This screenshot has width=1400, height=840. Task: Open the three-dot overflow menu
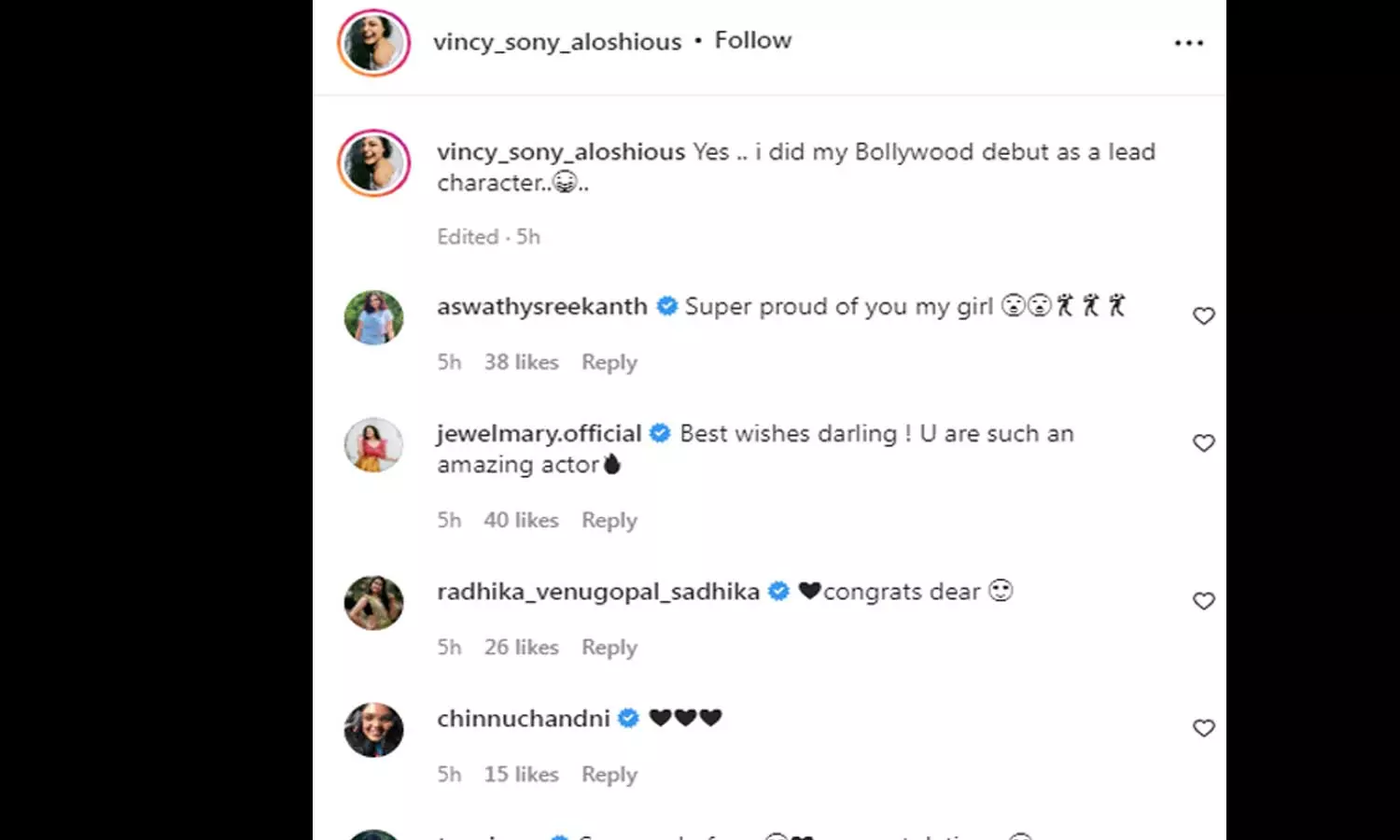[x=1188, y=43]
